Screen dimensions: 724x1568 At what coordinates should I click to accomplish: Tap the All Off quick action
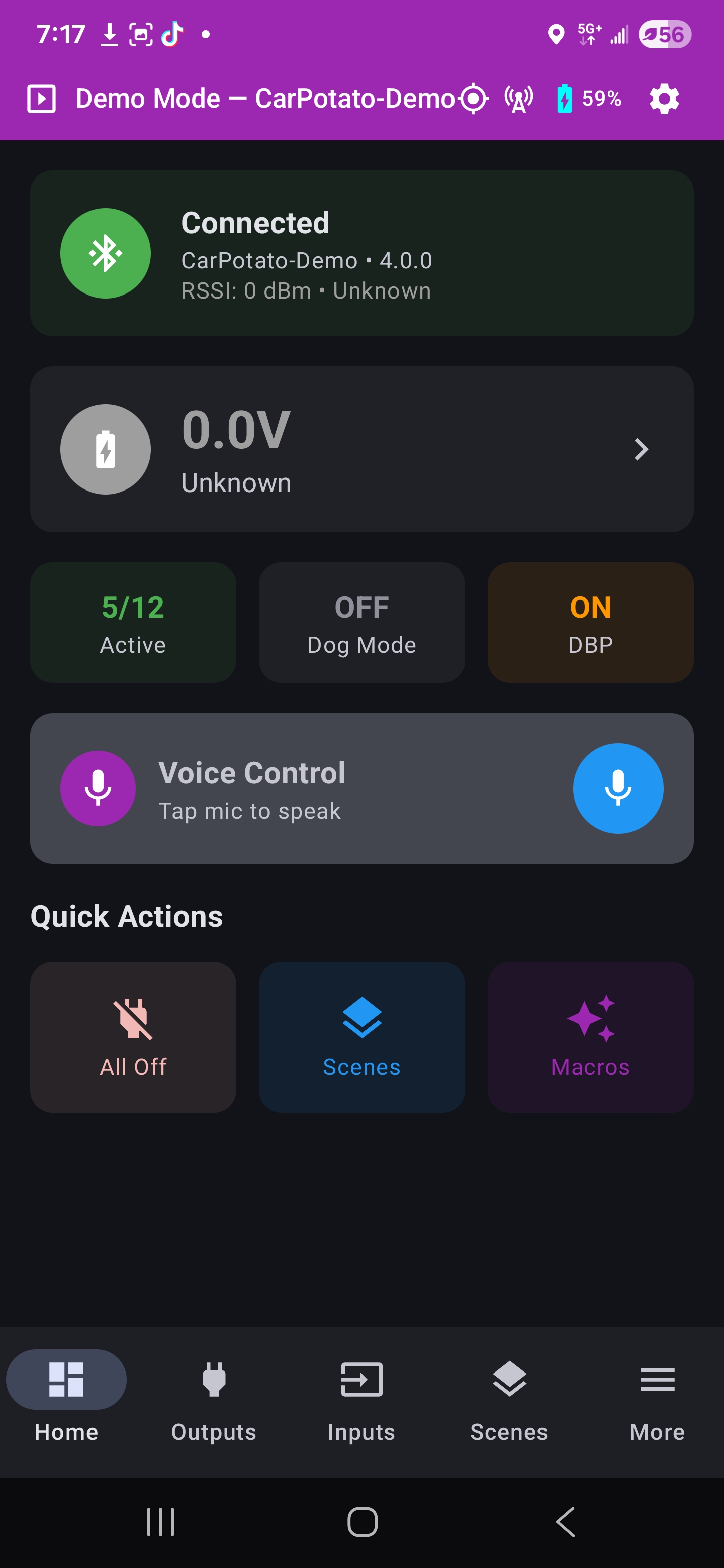pos(133,1035)
